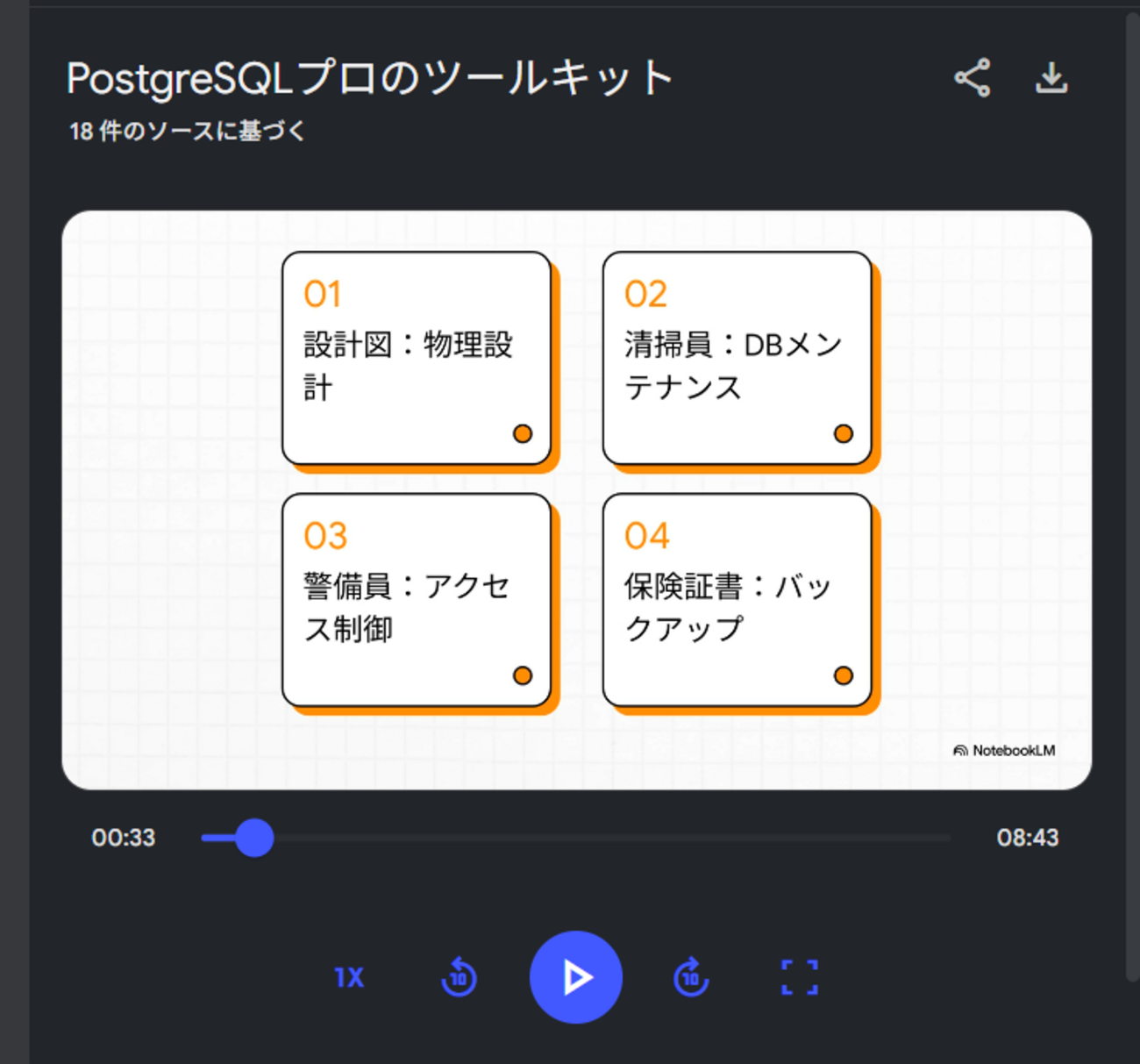Viewport: 1140px width, 1064px height.
Task: Download the video overview
Action: point(1051,78)
